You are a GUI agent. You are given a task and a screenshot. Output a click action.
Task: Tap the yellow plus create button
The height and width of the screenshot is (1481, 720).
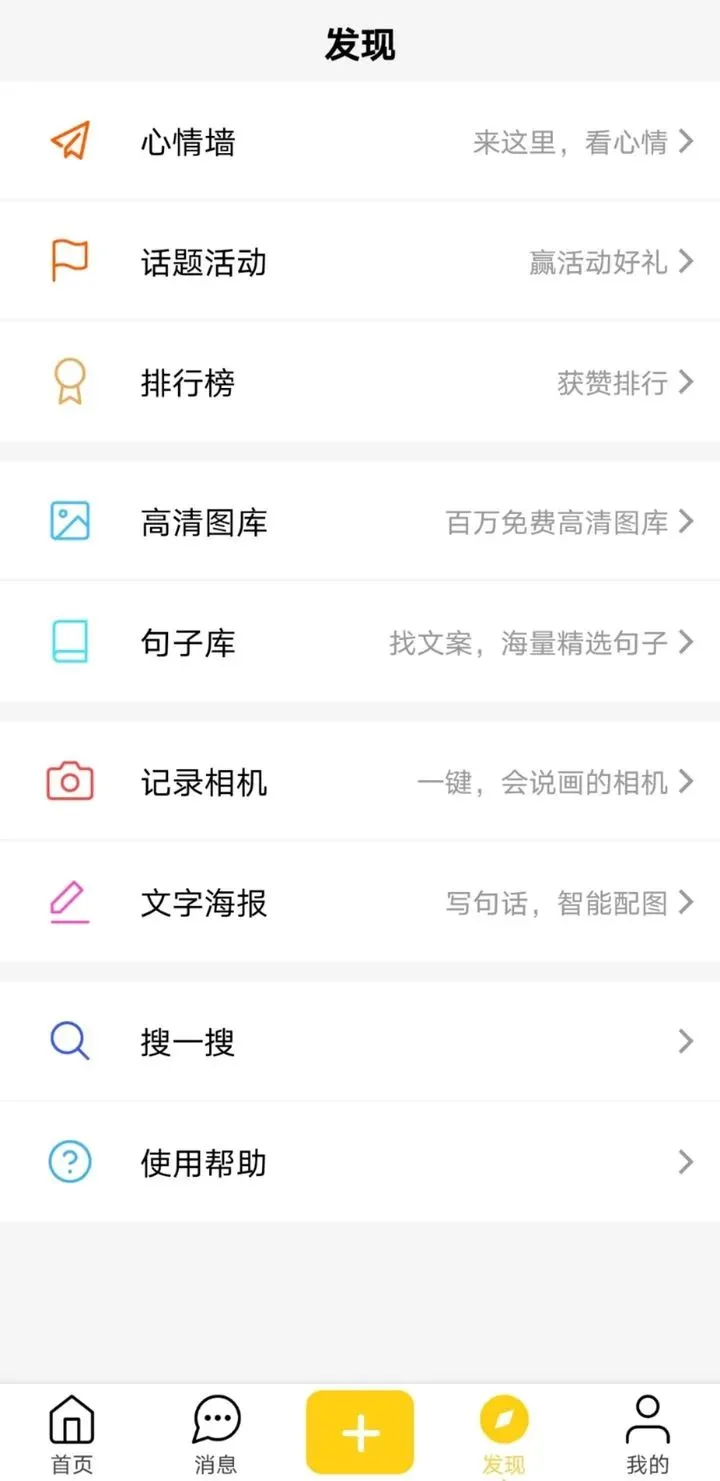tap(360, 1433)
